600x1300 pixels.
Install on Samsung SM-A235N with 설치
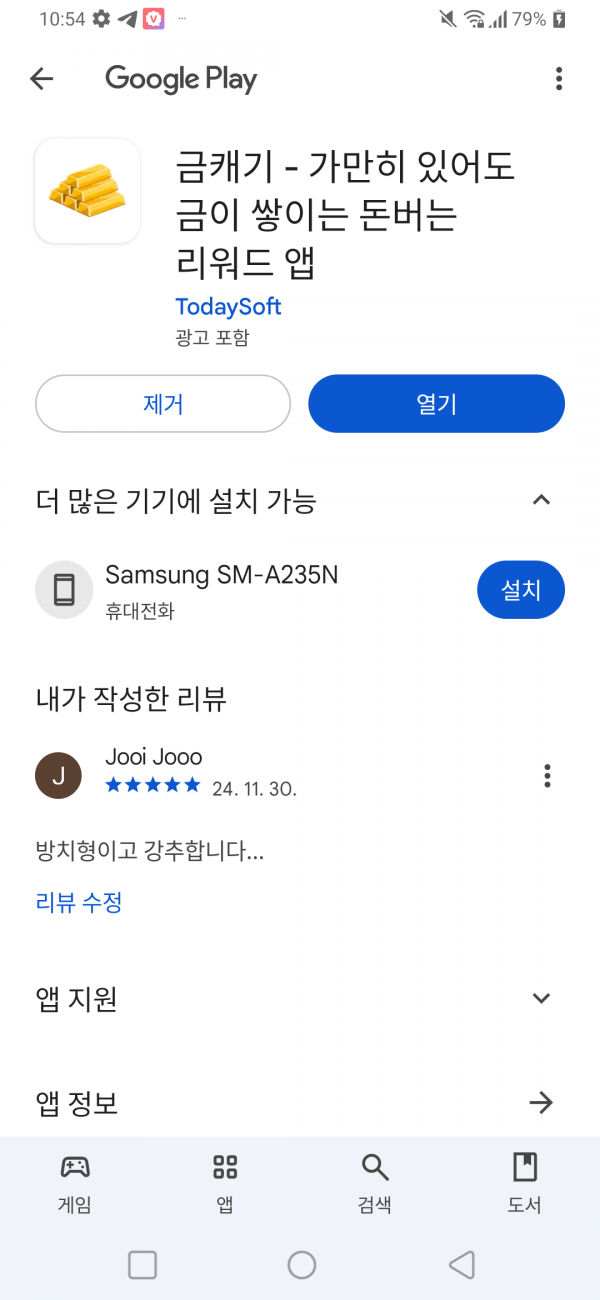[x=521, y=590]
